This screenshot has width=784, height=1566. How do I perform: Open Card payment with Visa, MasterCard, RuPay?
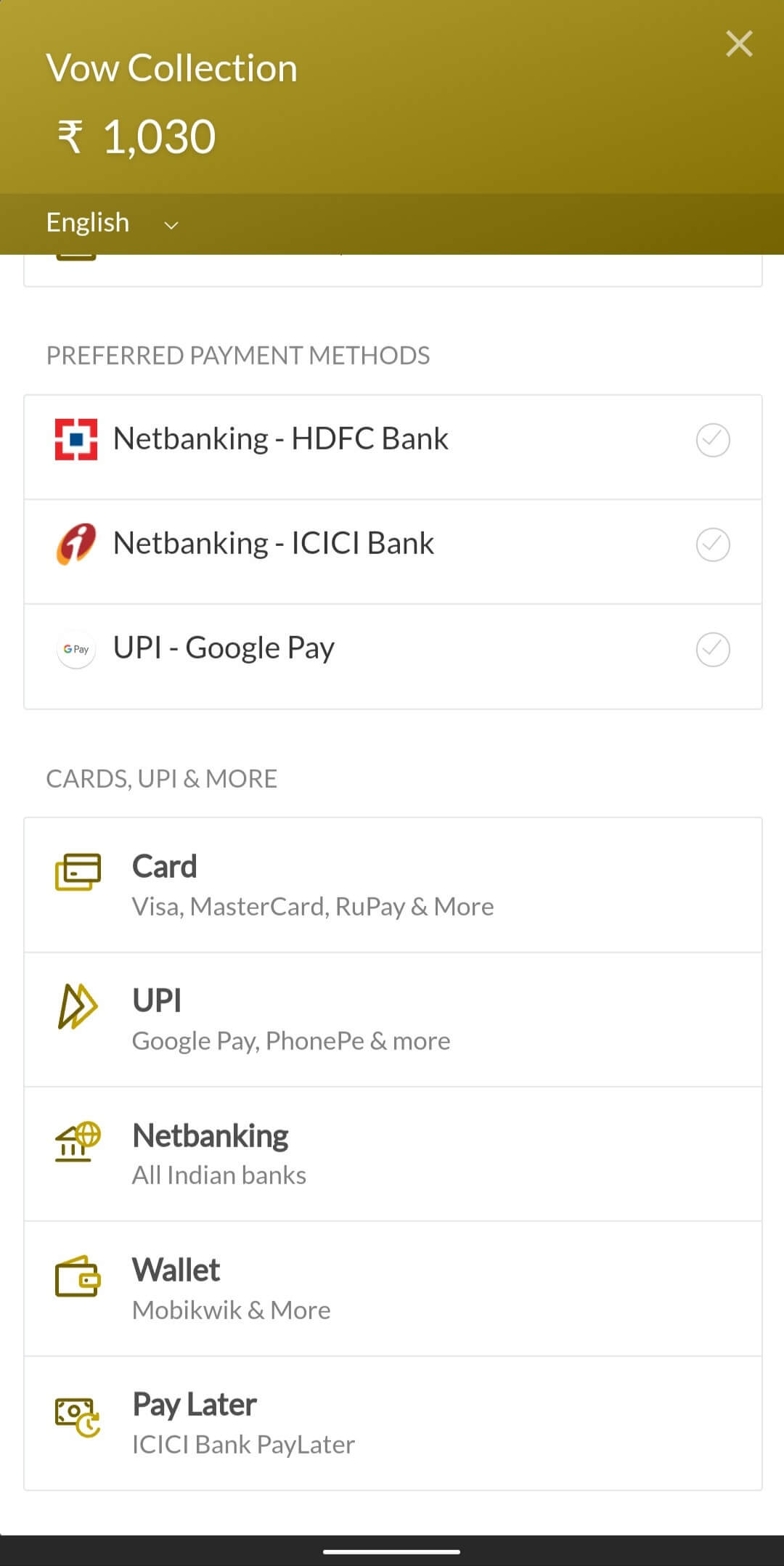pyautogui.click(x=392, y=885)
